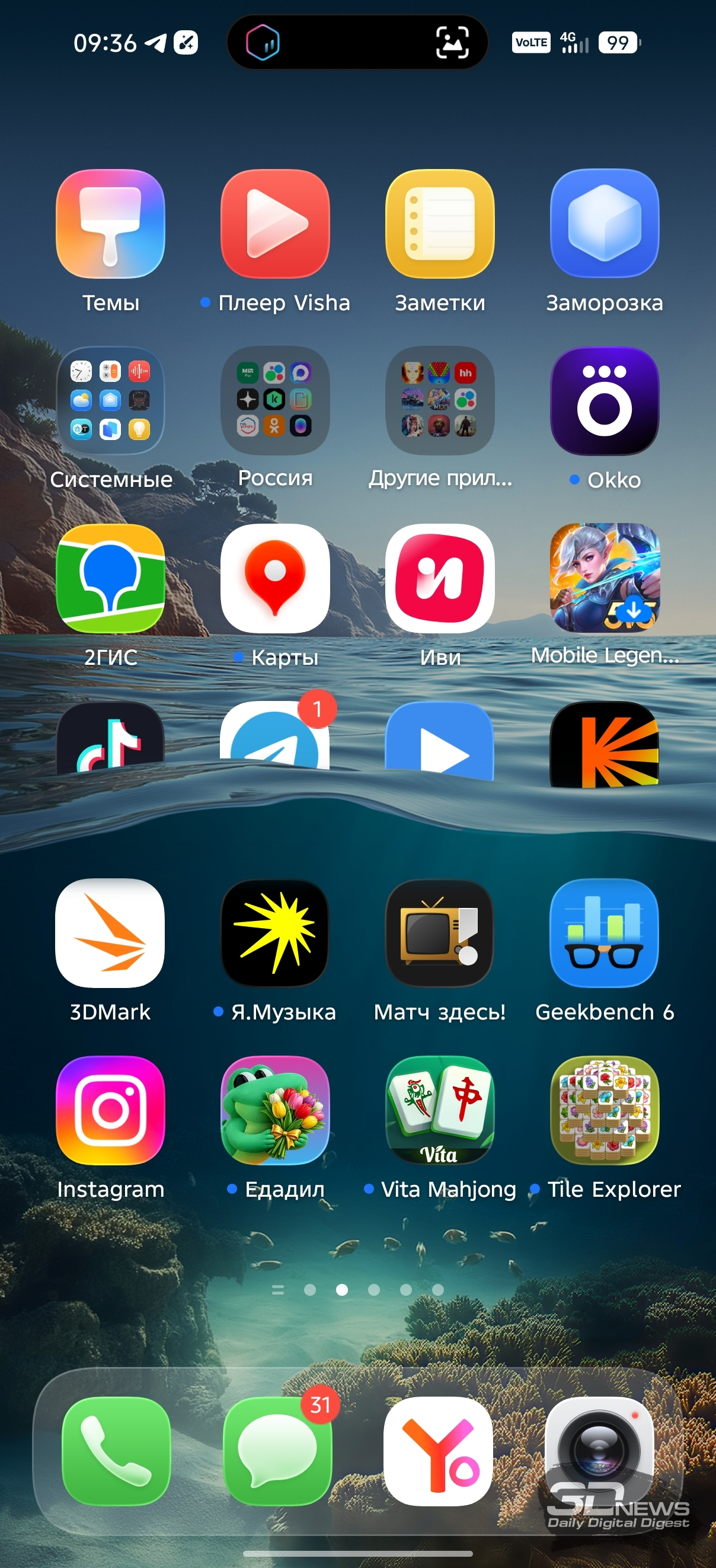Launch the Okko app

(604, 400)
